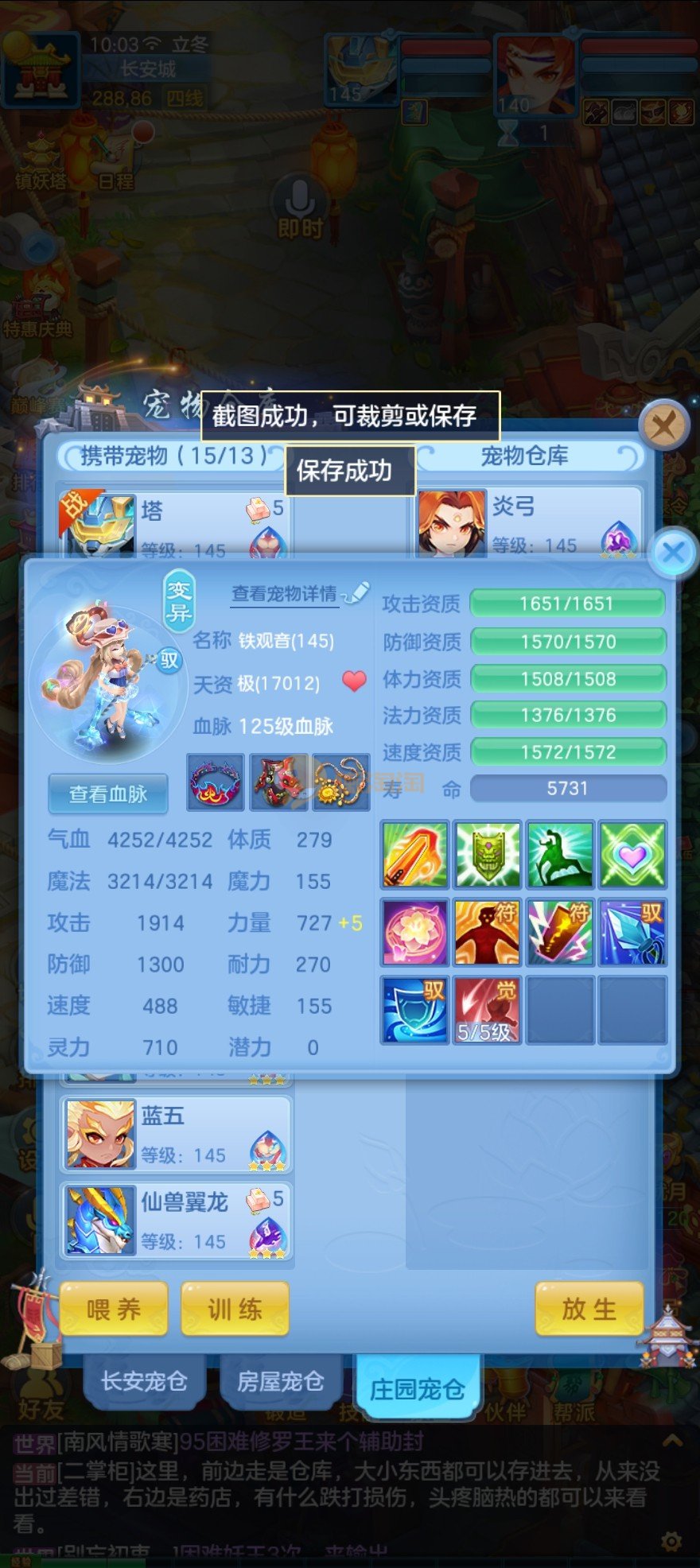
Task: Open 查看宠物详情 link
Action: click(284, 594)
